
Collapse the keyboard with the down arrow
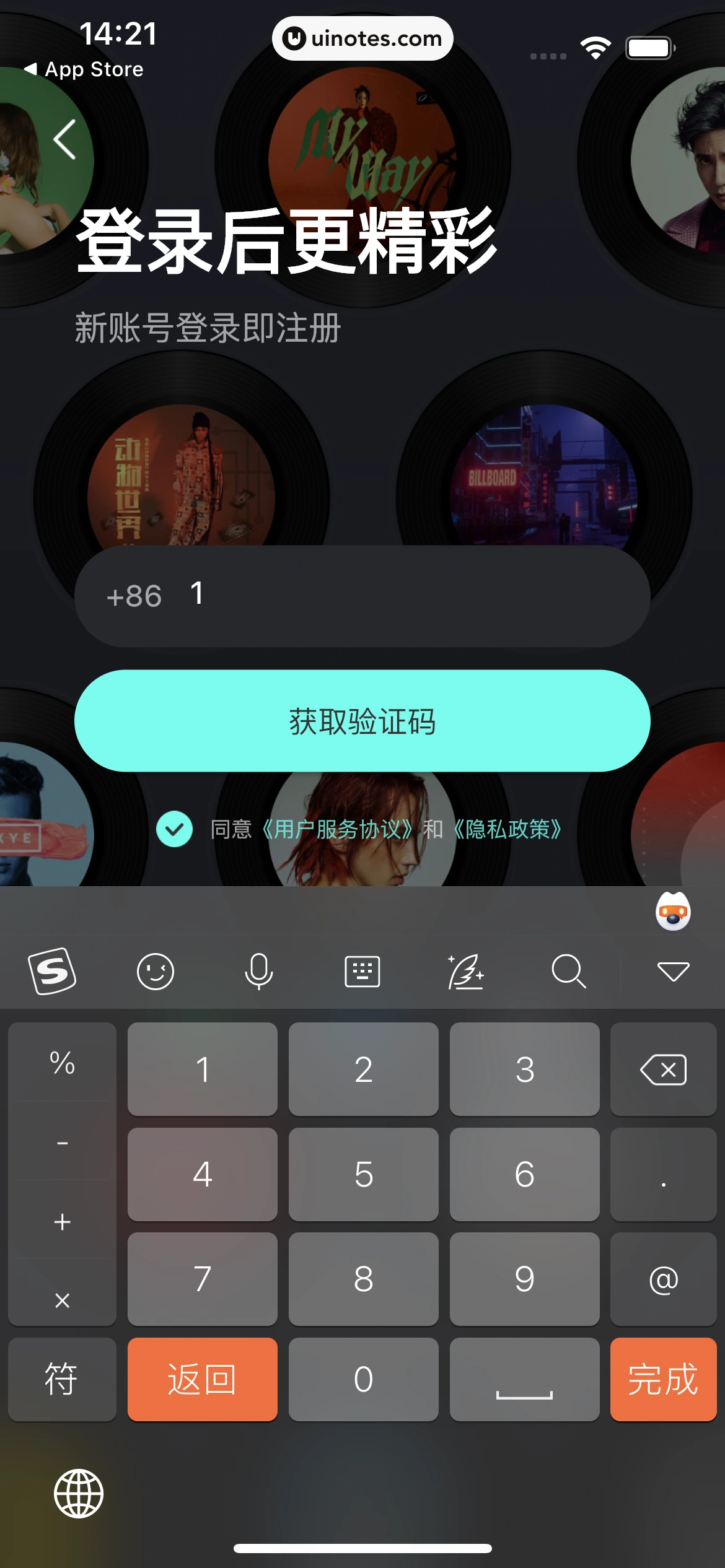click(x=673, y=972)
